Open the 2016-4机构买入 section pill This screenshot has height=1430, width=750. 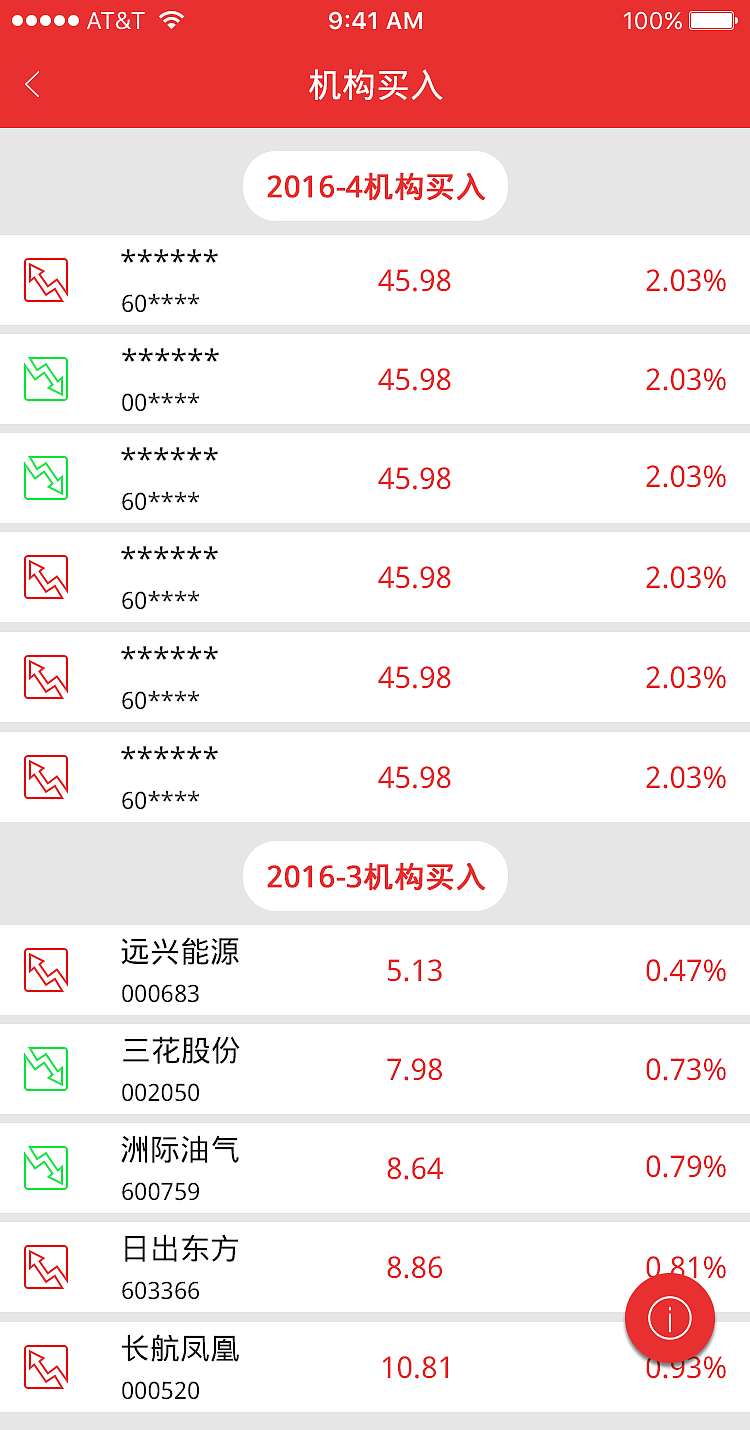point(375,185)
